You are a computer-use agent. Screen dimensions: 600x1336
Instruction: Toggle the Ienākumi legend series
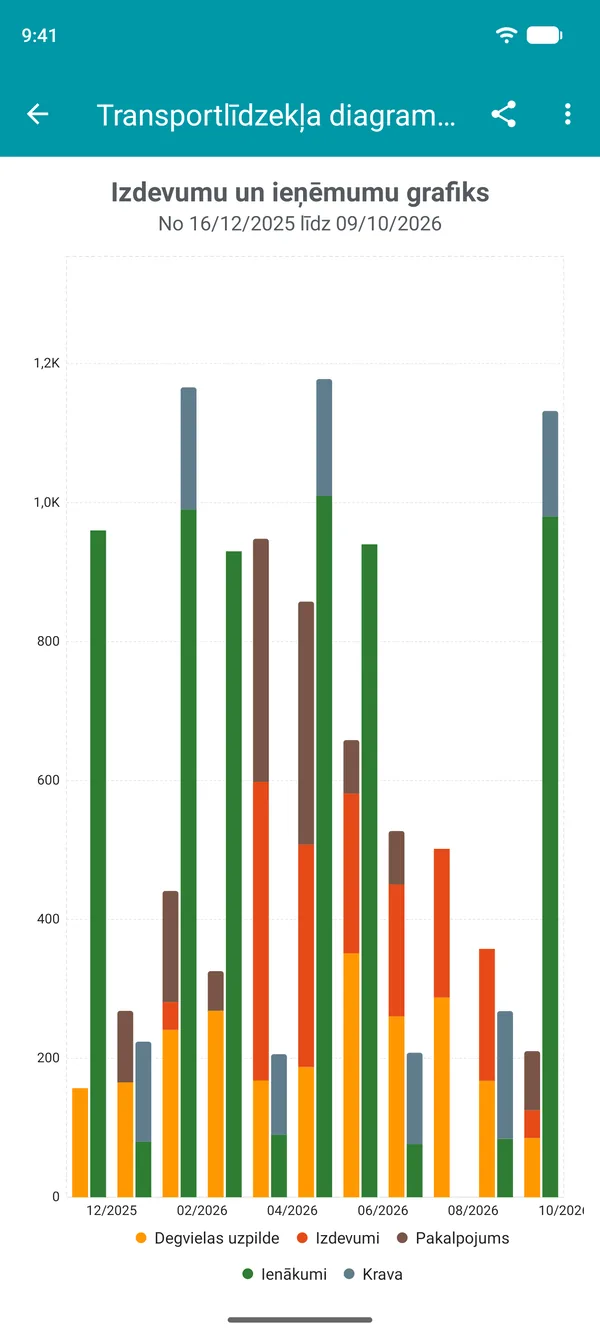(285, 1274)
